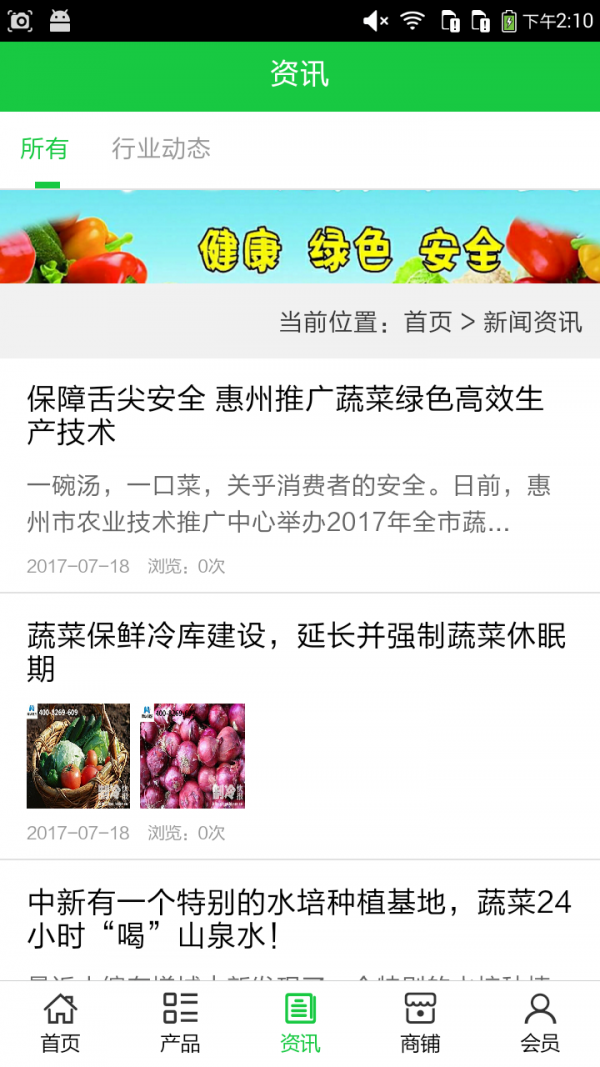Screen dimensions: 600x1067
Task: Switch to the 商铺 bottom tab
Action: [420, 1023]
